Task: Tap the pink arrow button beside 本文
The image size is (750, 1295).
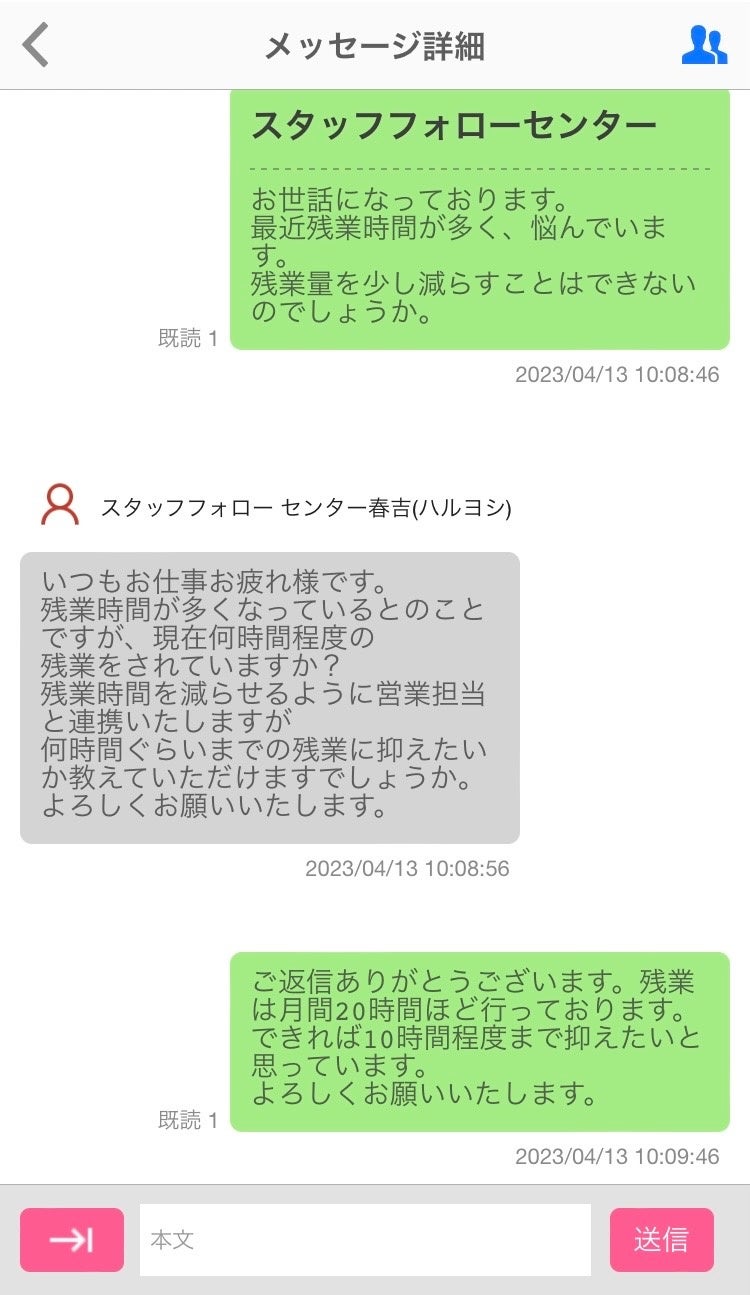Action: point(72,1240)
